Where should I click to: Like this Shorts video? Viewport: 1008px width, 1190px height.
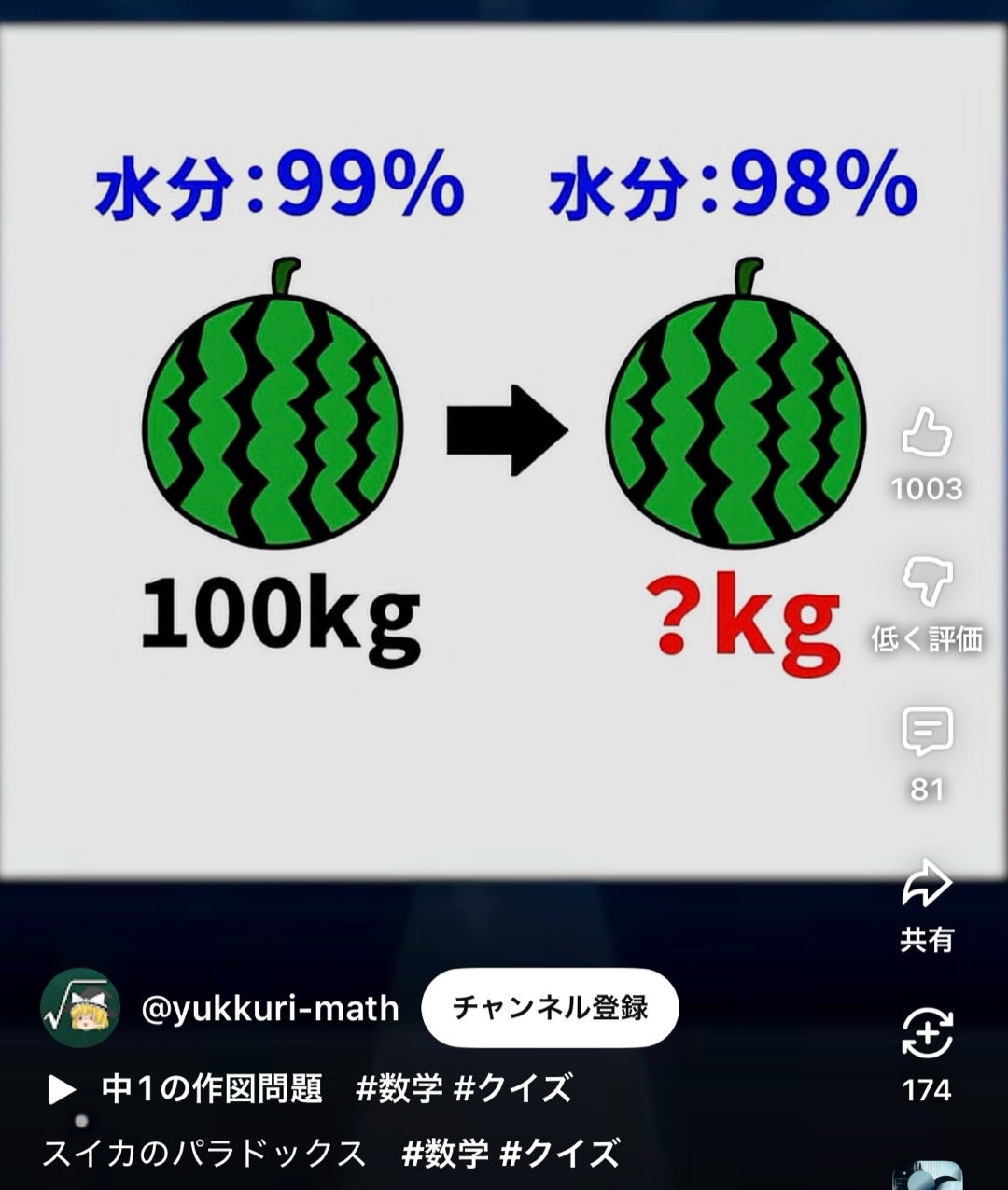pyautogui.click(x=926, y=434)
